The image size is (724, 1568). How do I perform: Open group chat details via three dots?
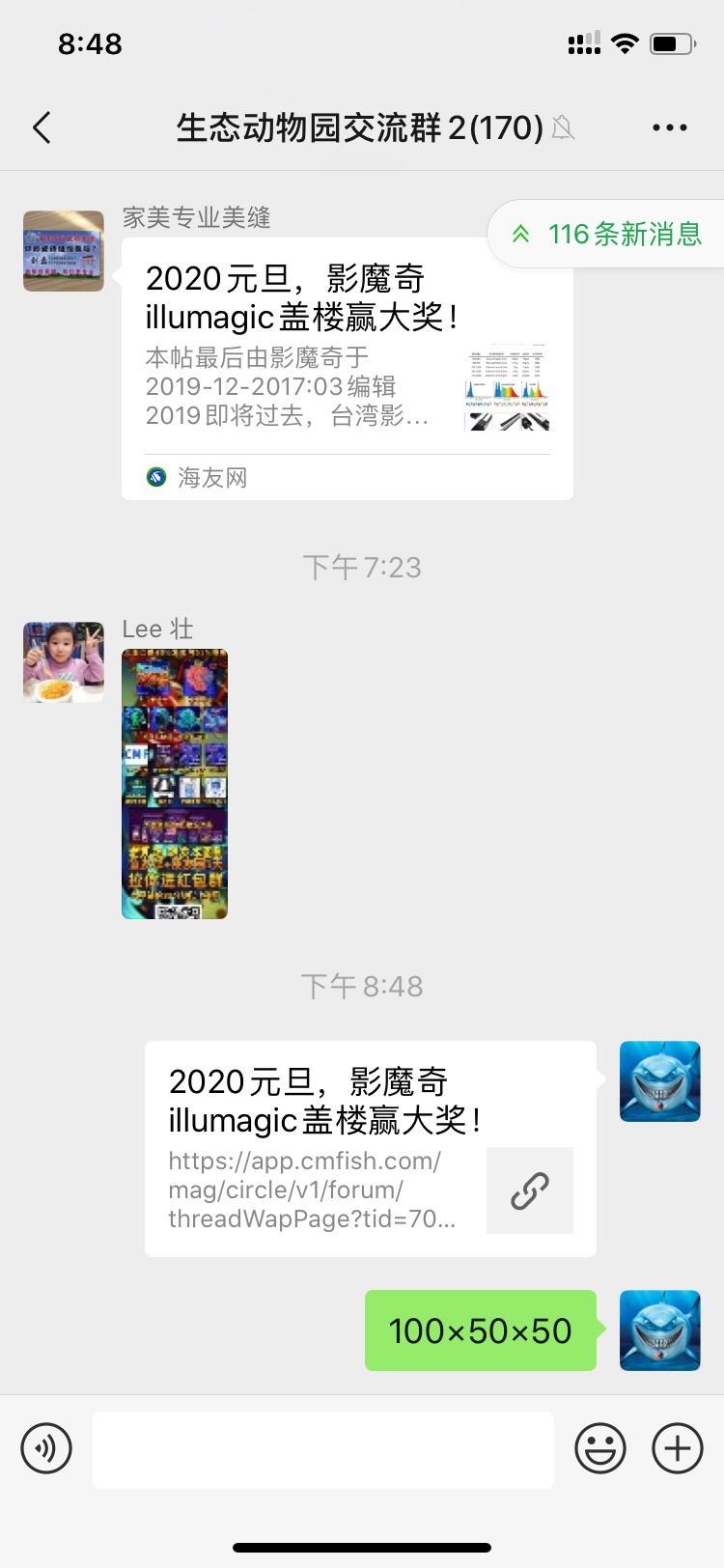pyautogui.click(x=669, y=127)
